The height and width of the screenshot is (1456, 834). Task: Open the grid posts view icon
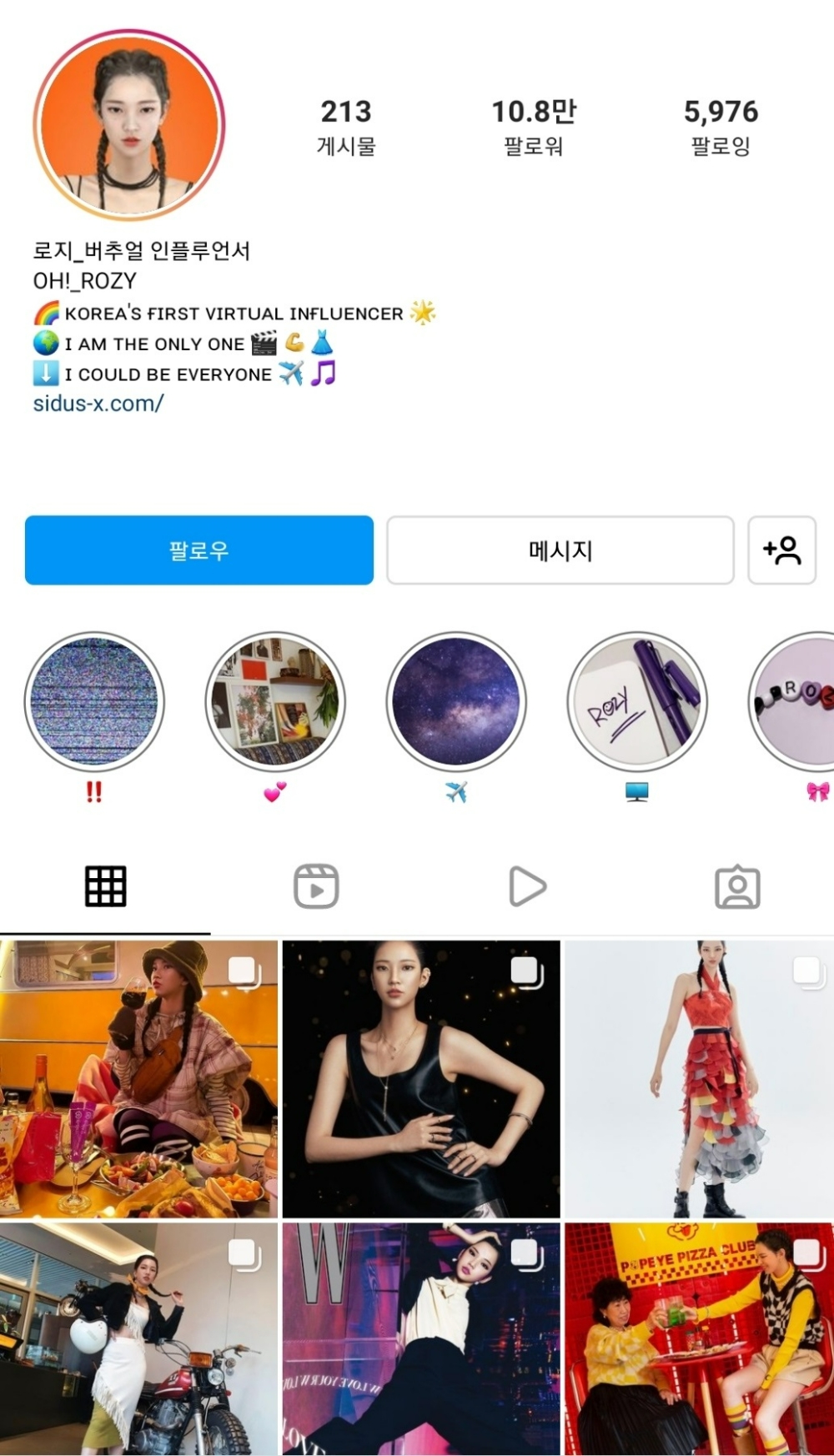[x=105, y=886]
